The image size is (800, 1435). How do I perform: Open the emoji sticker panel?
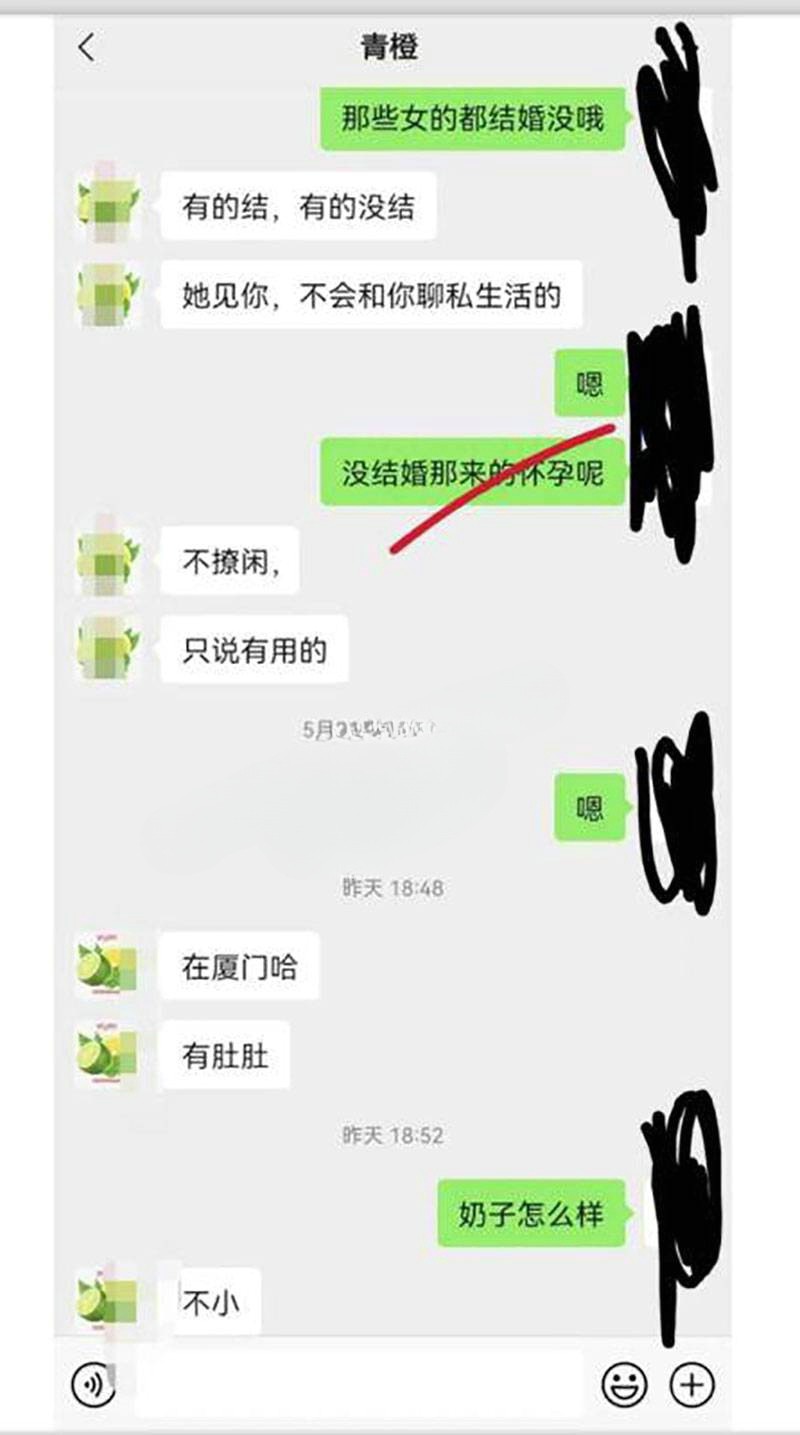pyautogui.click(x=624, y=1385)
